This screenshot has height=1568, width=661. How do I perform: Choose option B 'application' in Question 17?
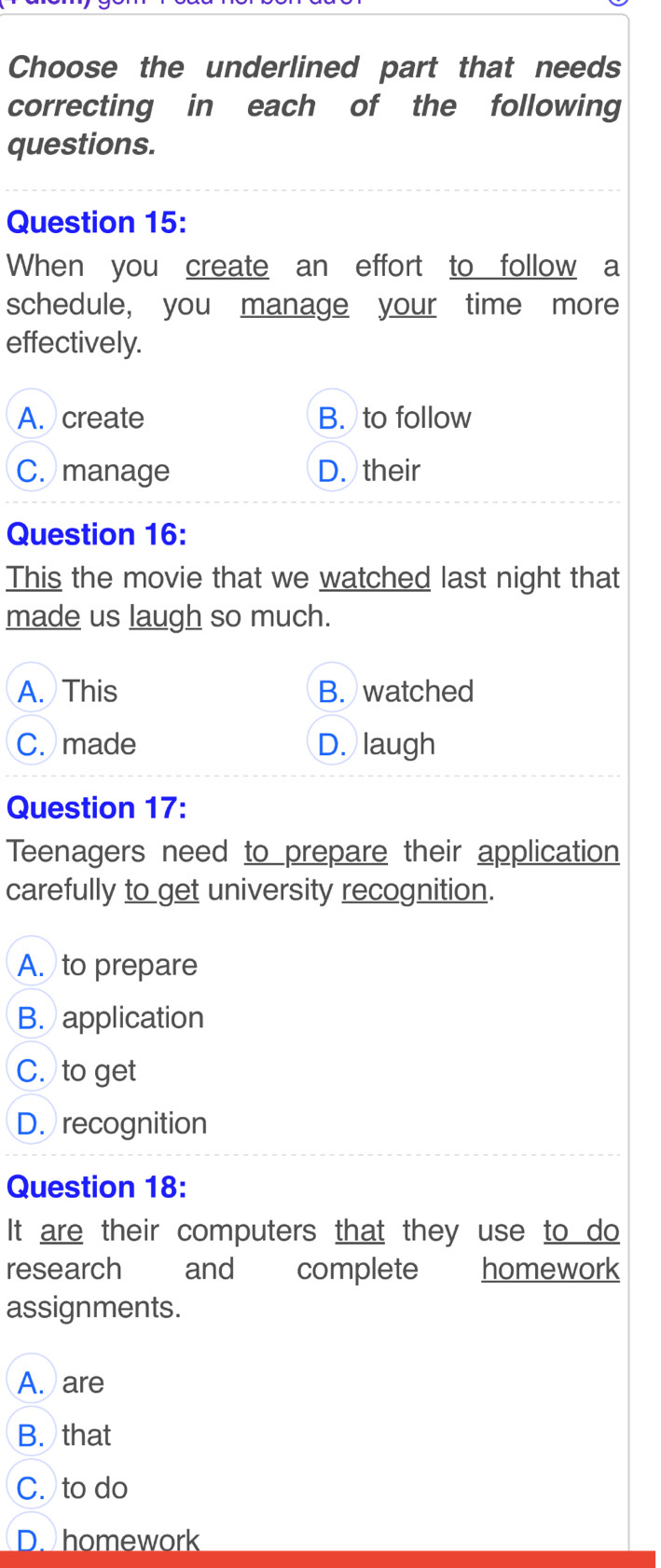point(32,1015)
